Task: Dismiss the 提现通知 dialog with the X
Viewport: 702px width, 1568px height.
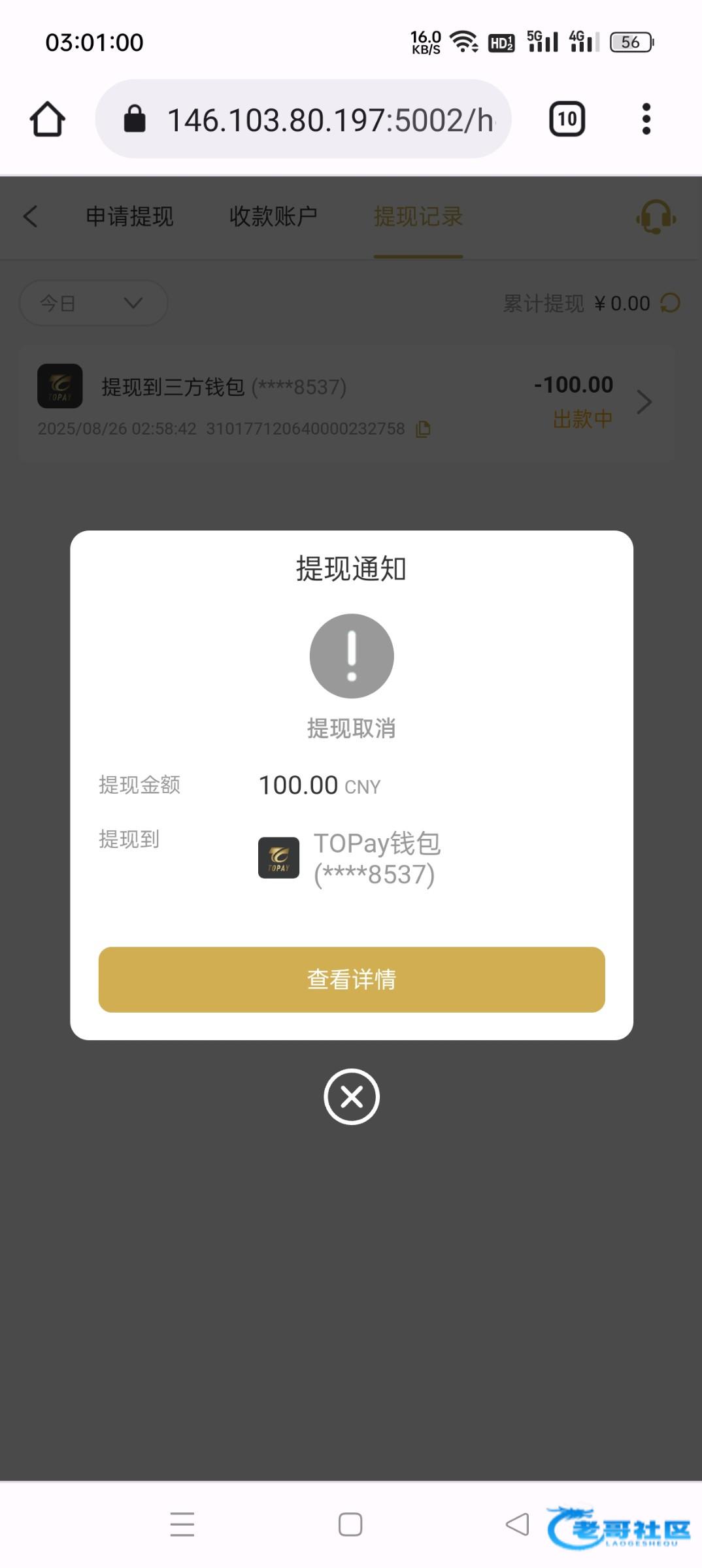Action: click(x=352, y=1097)
